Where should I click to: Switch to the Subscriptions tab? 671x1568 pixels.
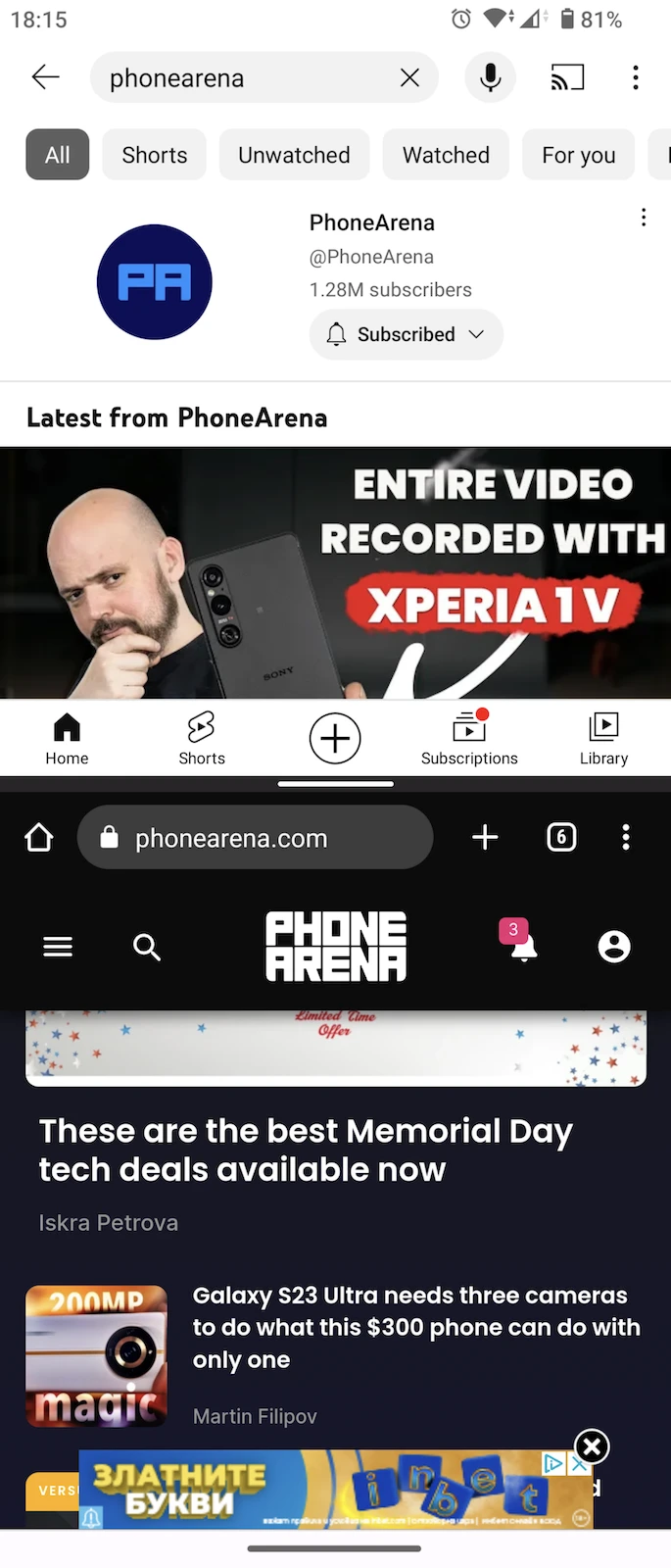click(469, 738)
